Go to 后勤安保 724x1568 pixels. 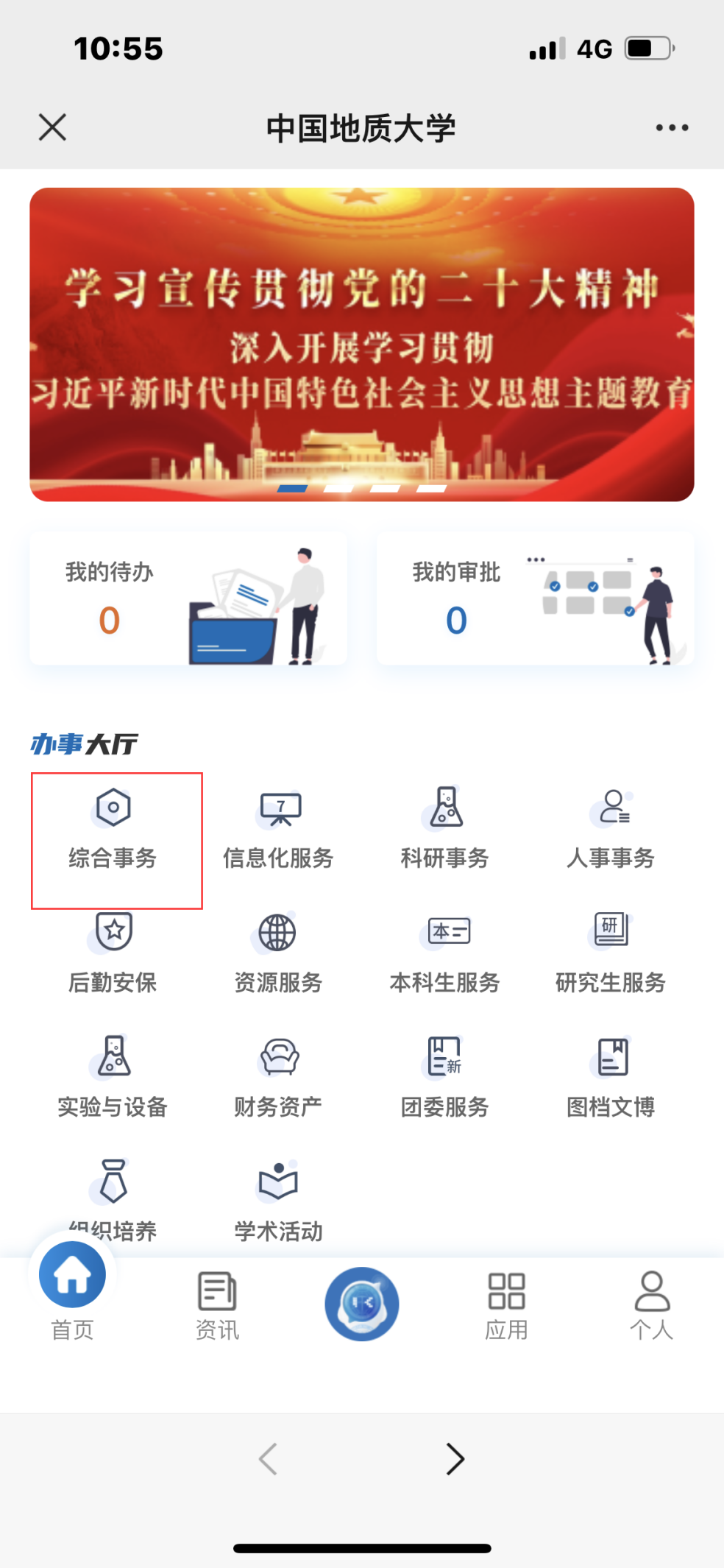click(x=113, y=952)
